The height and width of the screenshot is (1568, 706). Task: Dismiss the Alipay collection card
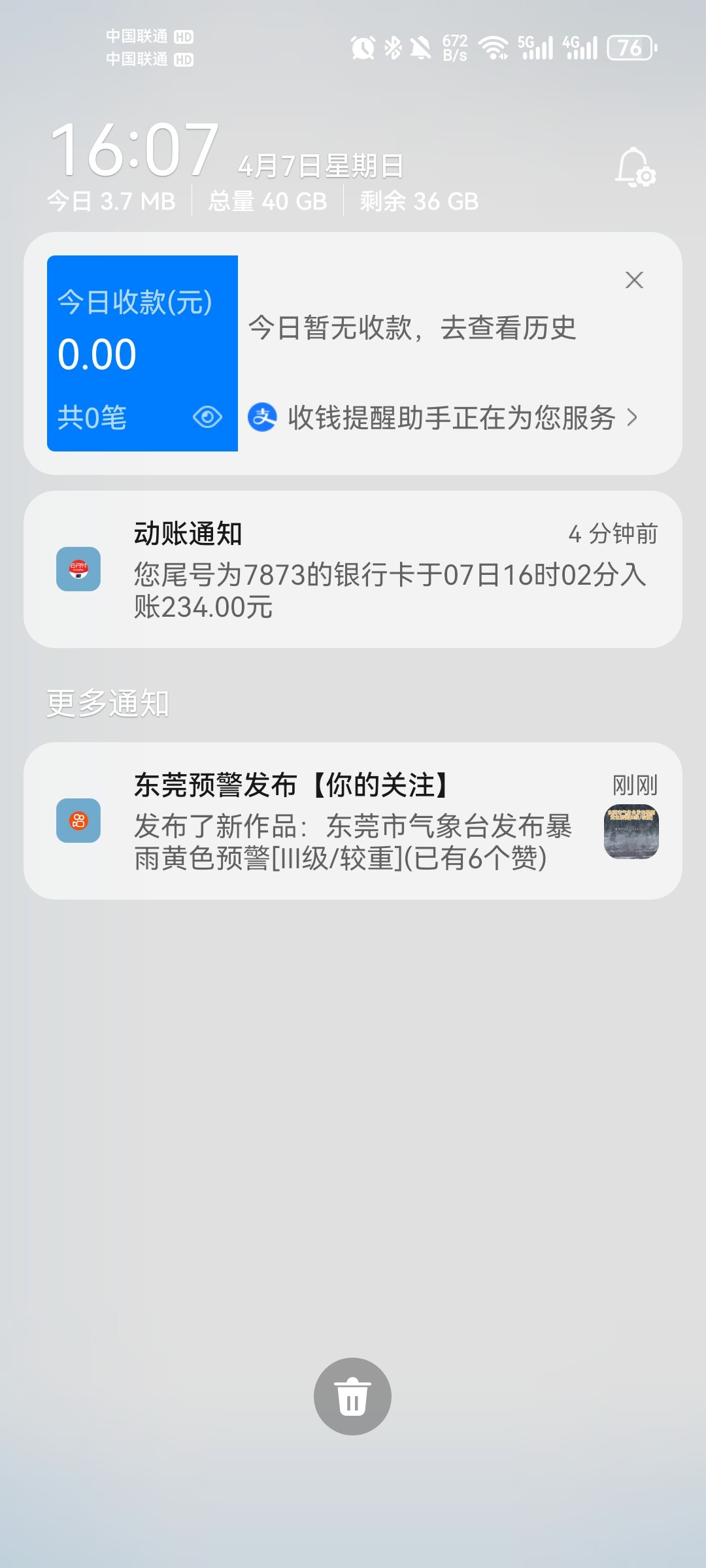pos(634,280)
